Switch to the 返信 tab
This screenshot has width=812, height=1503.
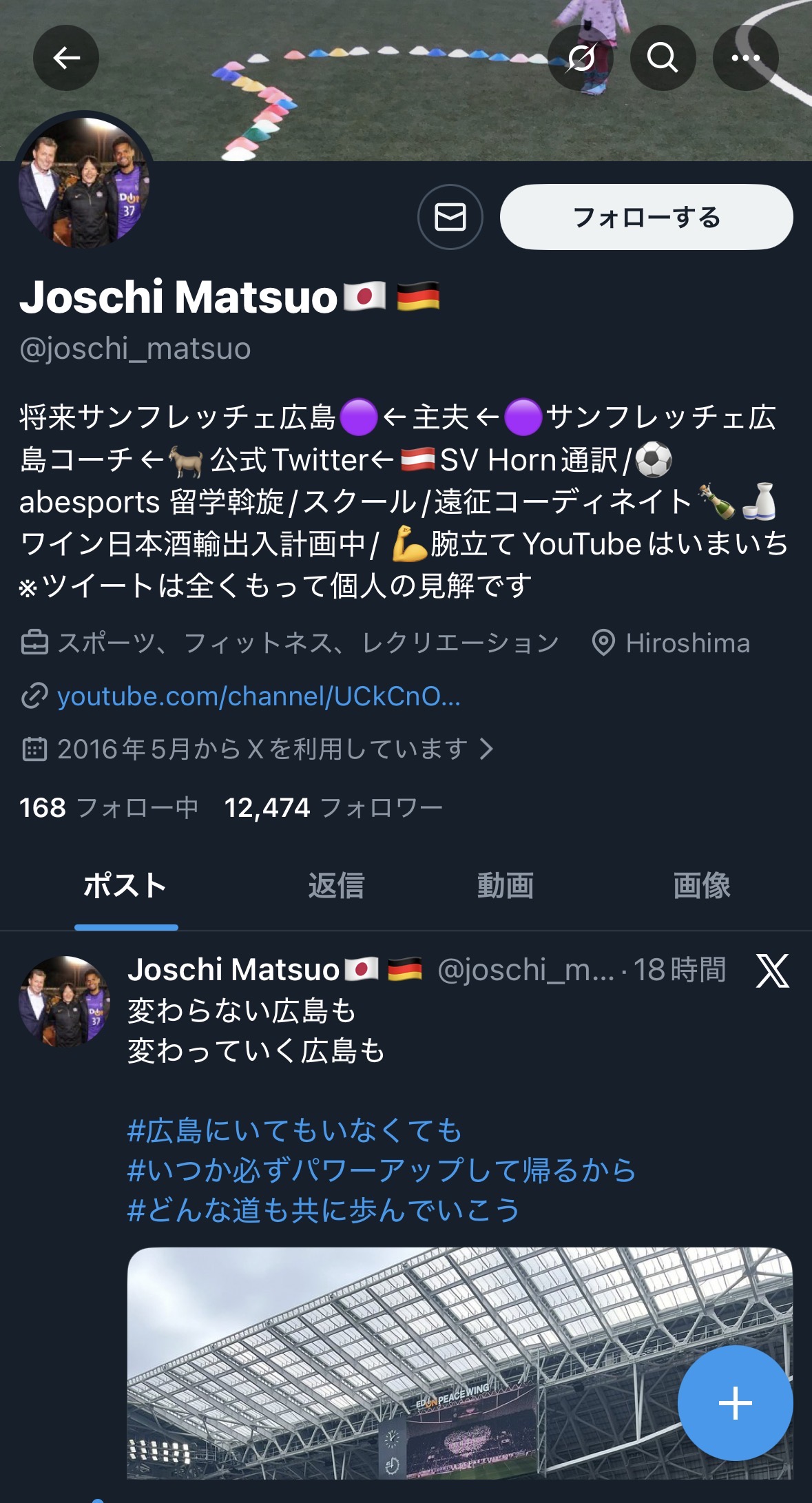tap(336, 886)
